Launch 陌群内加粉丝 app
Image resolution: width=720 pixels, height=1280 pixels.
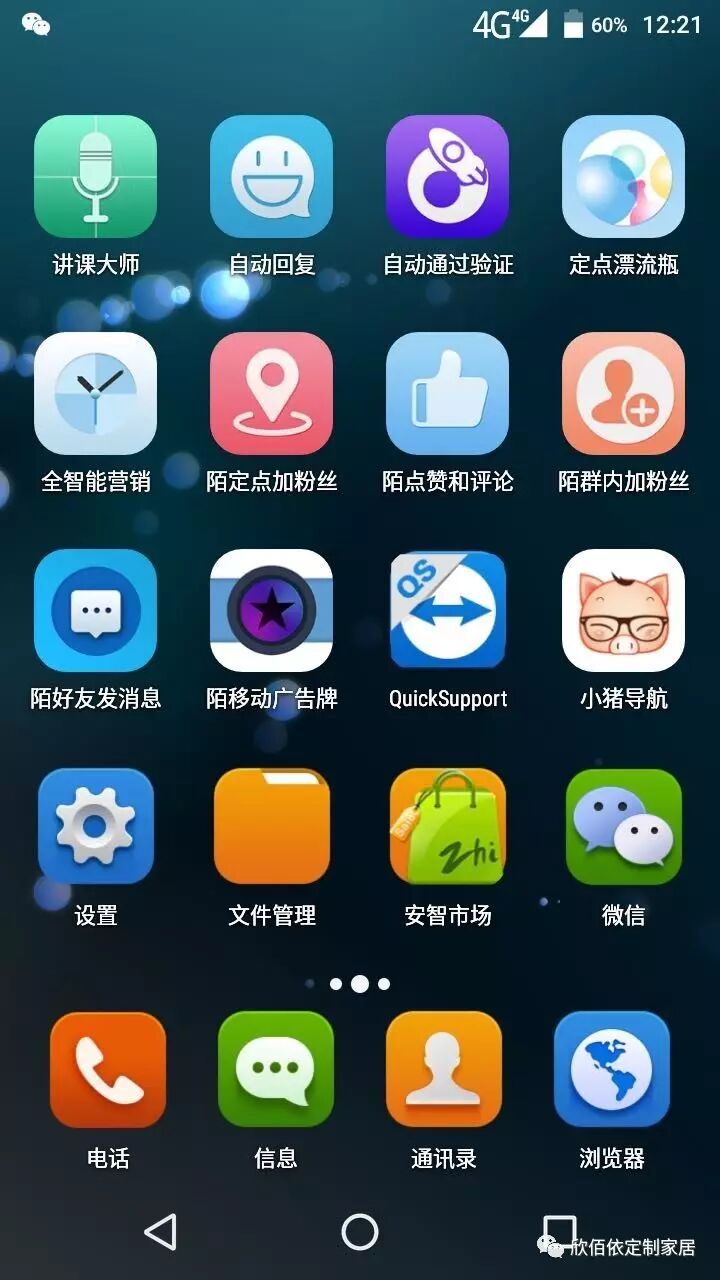tap(623, 393)
